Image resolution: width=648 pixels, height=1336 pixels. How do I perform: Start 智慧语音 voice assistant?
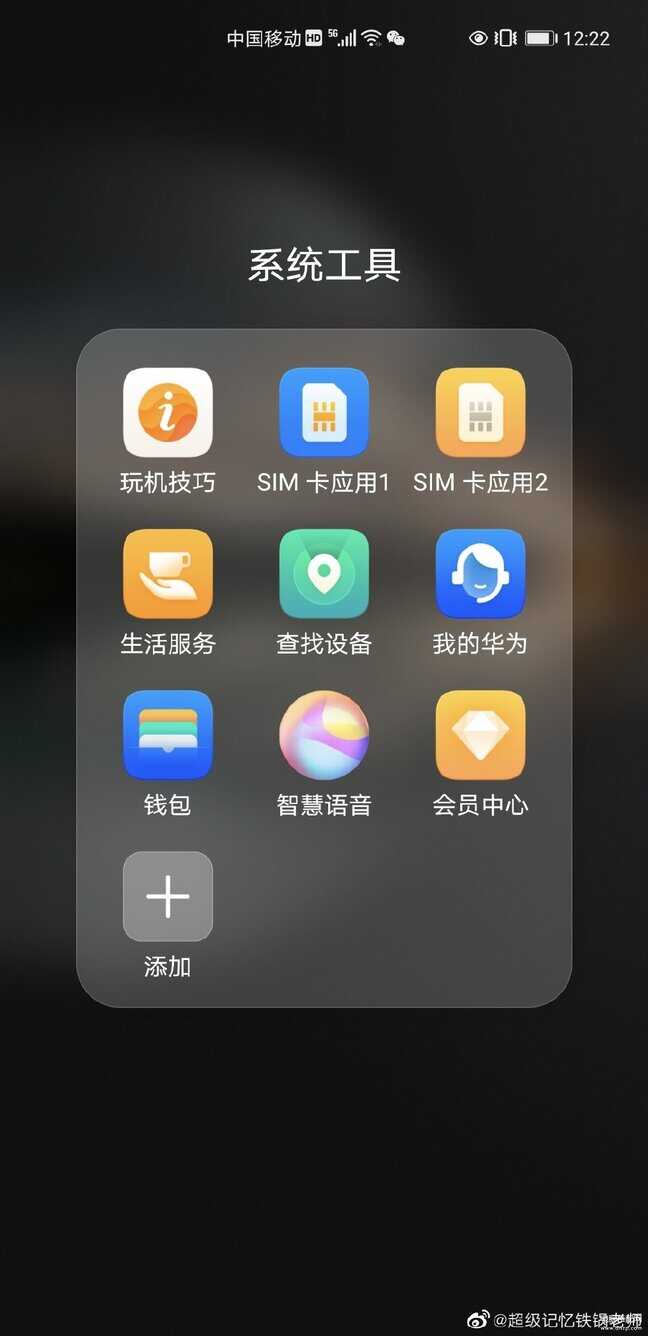tap(324, 735)
